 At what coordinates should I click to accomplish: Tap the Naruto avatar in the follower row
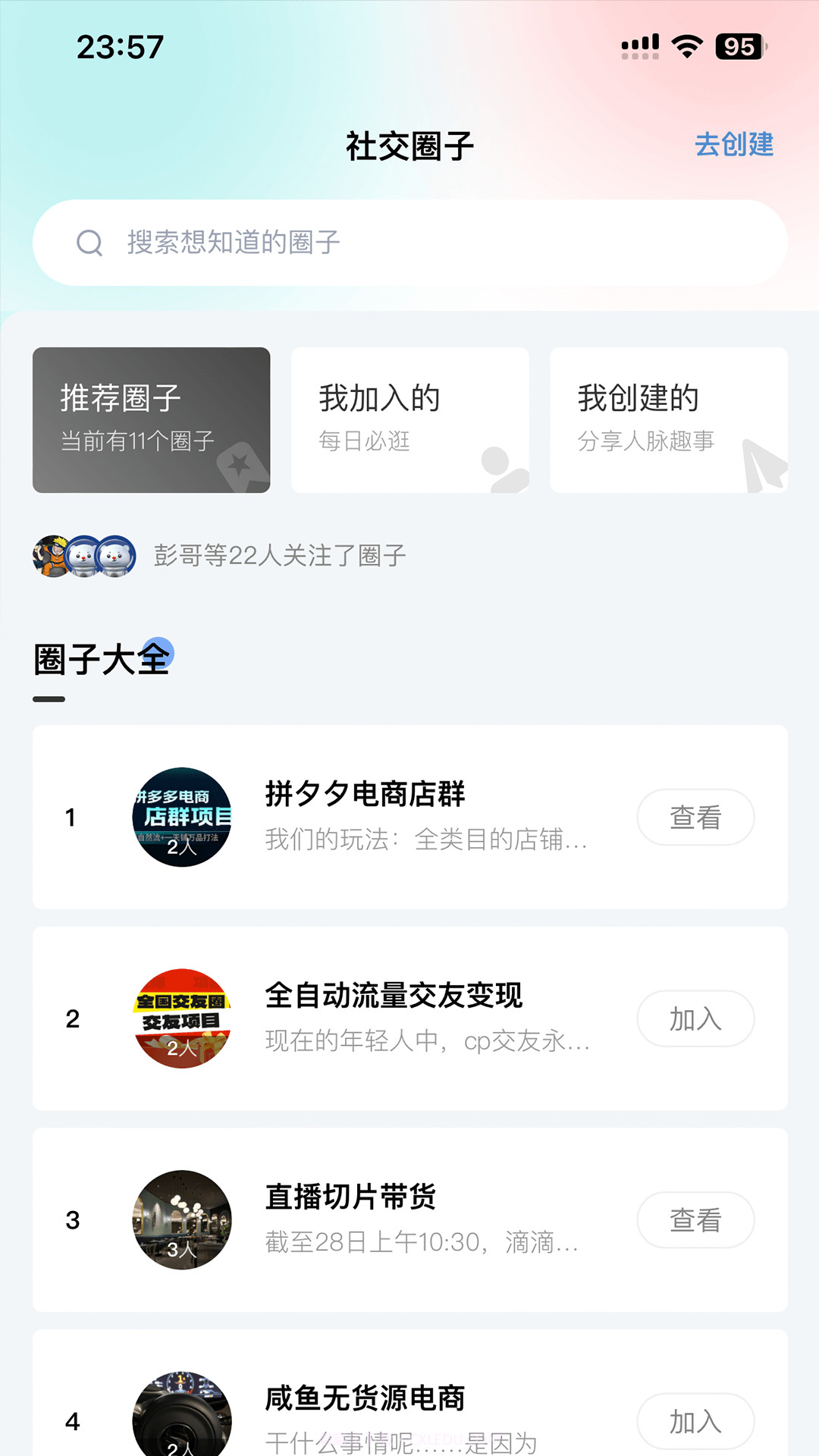click(x=50, y=556)
